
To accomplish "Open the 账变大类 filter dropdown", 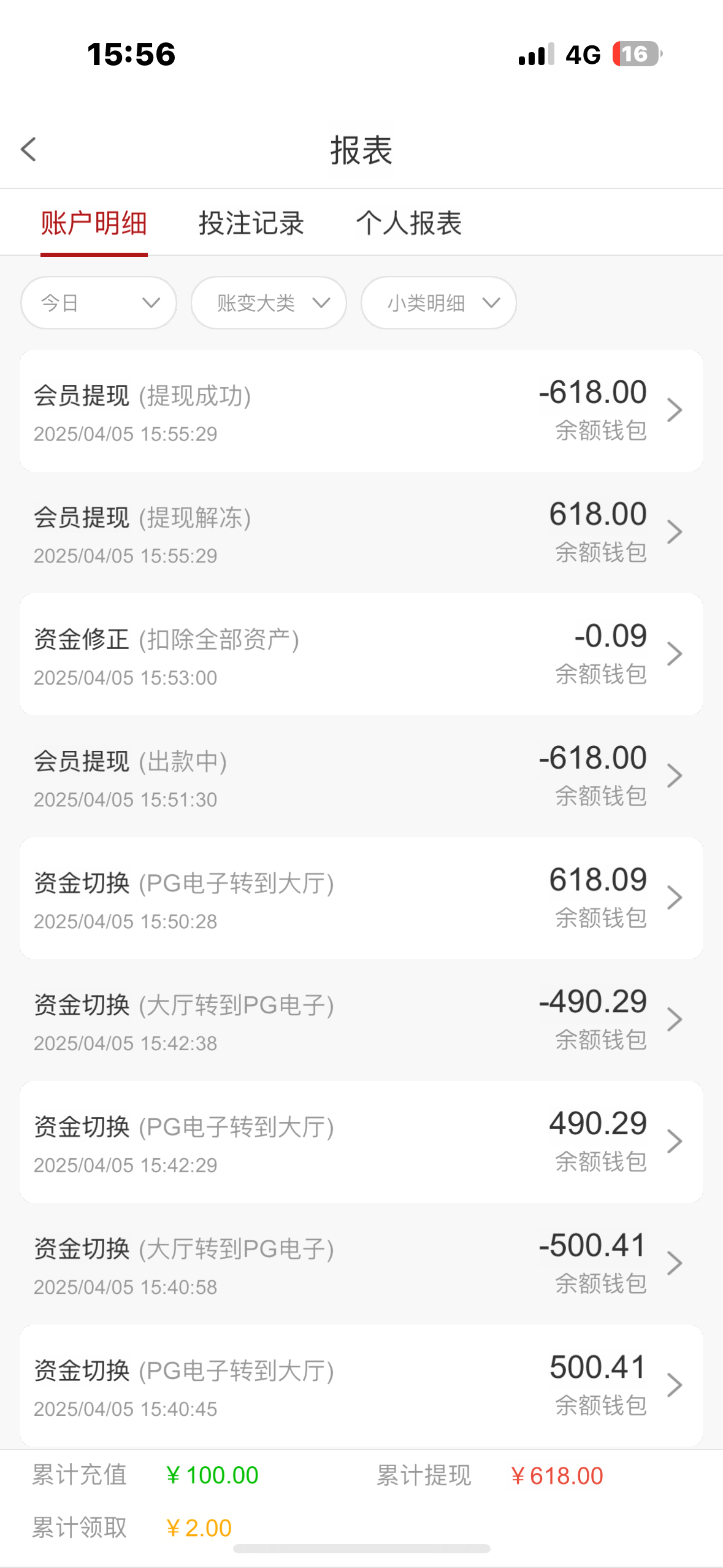I will pyautogui.click(x=269, y=303).
